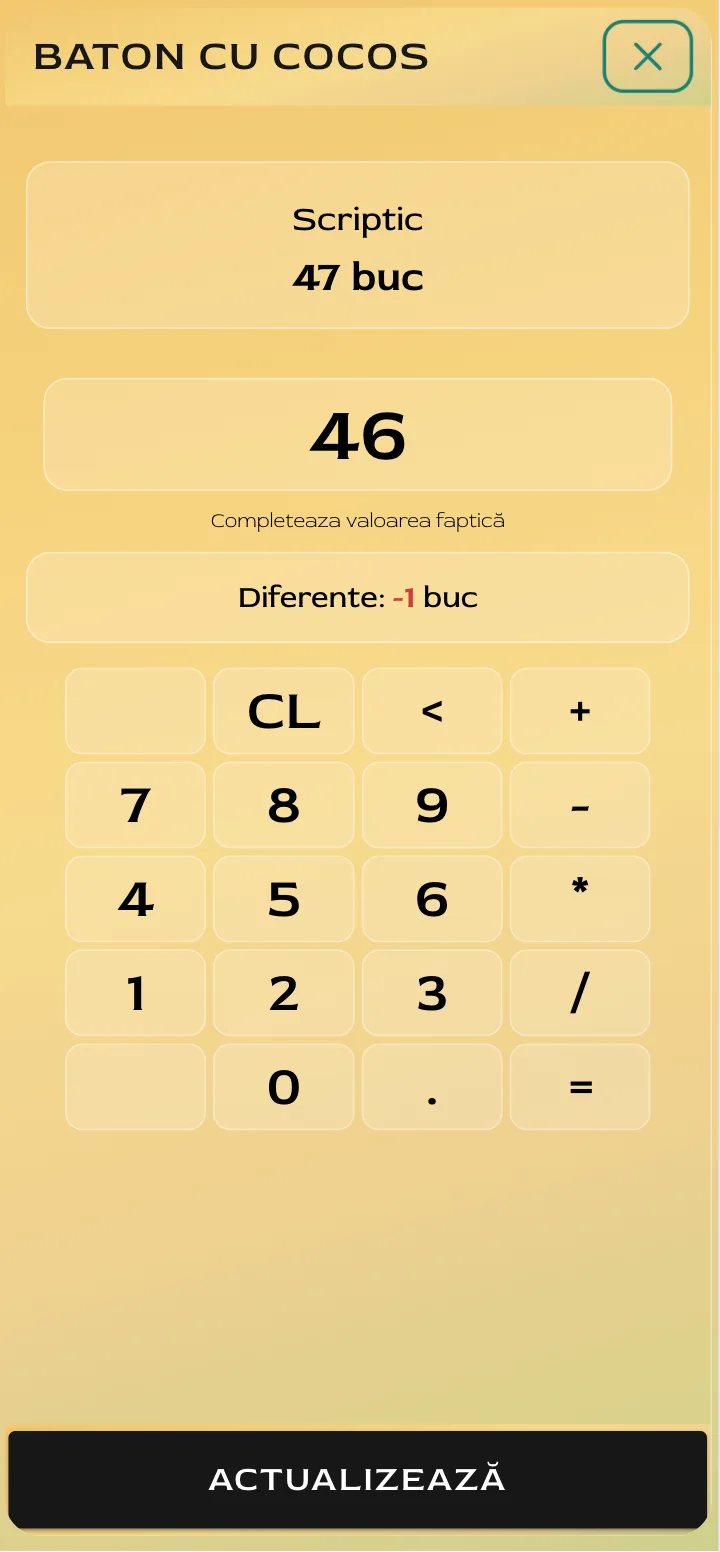Screen dimensions: 720x1552
Task: Save the count with Actualizează
Action: click(358, 1479)
